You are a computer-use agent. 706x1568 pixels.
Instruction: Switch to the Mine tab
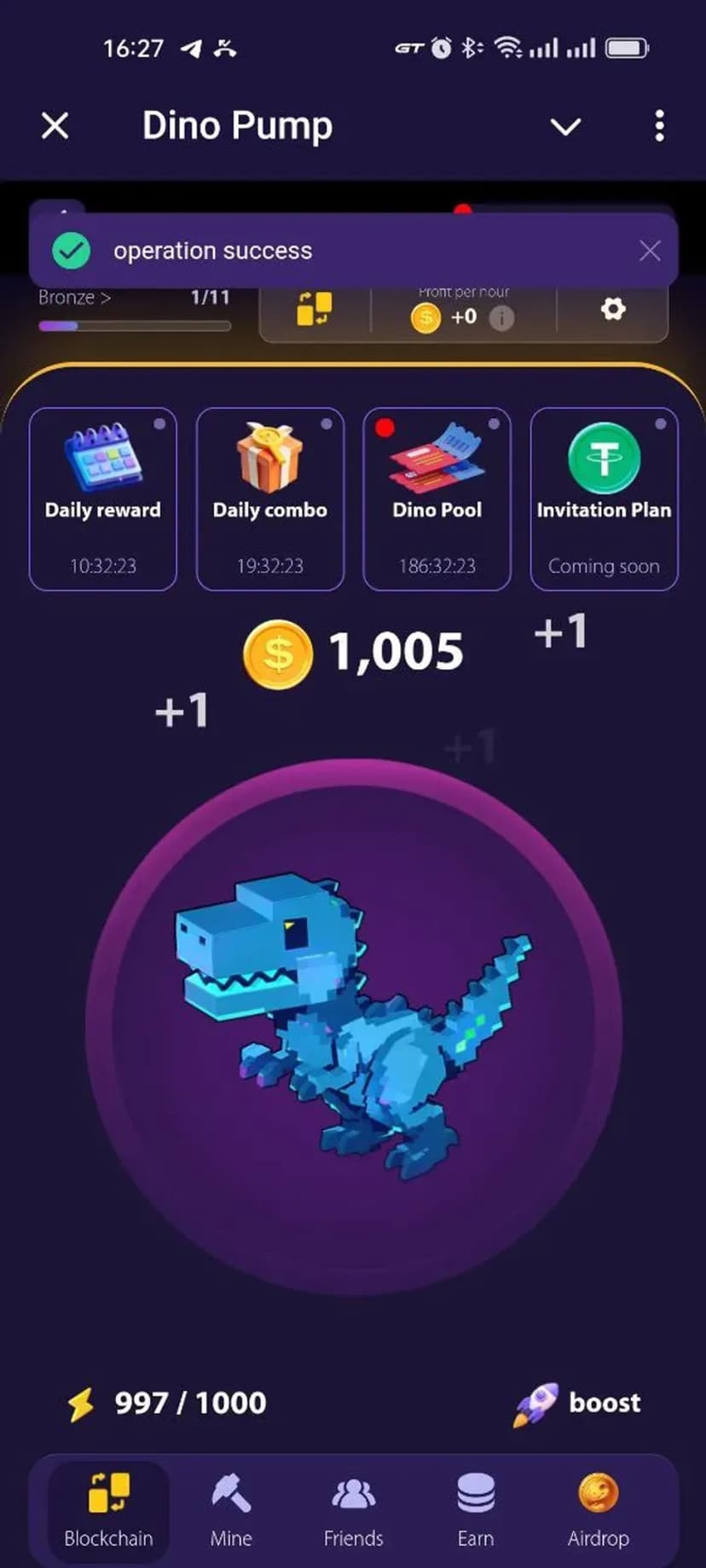(x=231, y=1510)
